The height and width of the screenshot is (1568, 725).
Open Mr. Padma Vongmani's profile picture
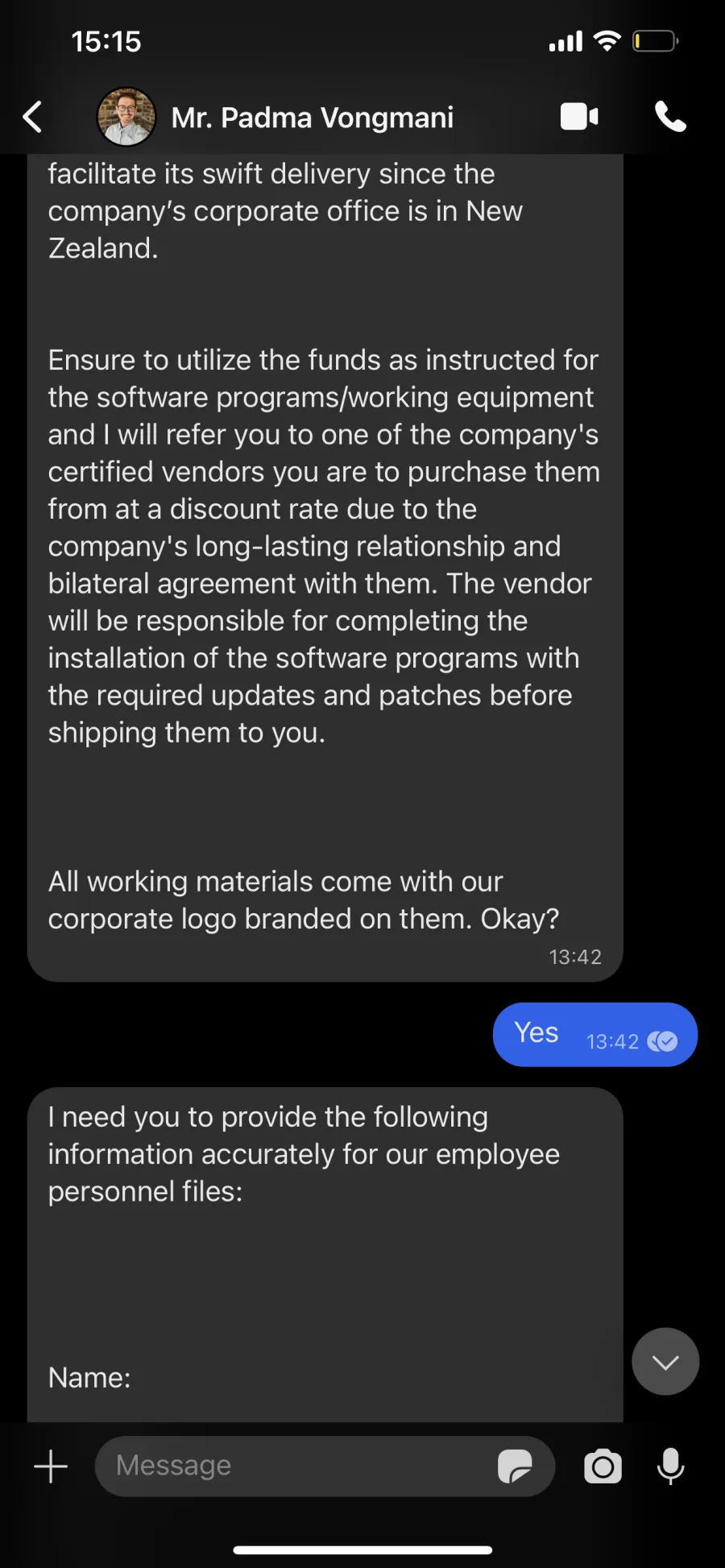pos(126,118)
